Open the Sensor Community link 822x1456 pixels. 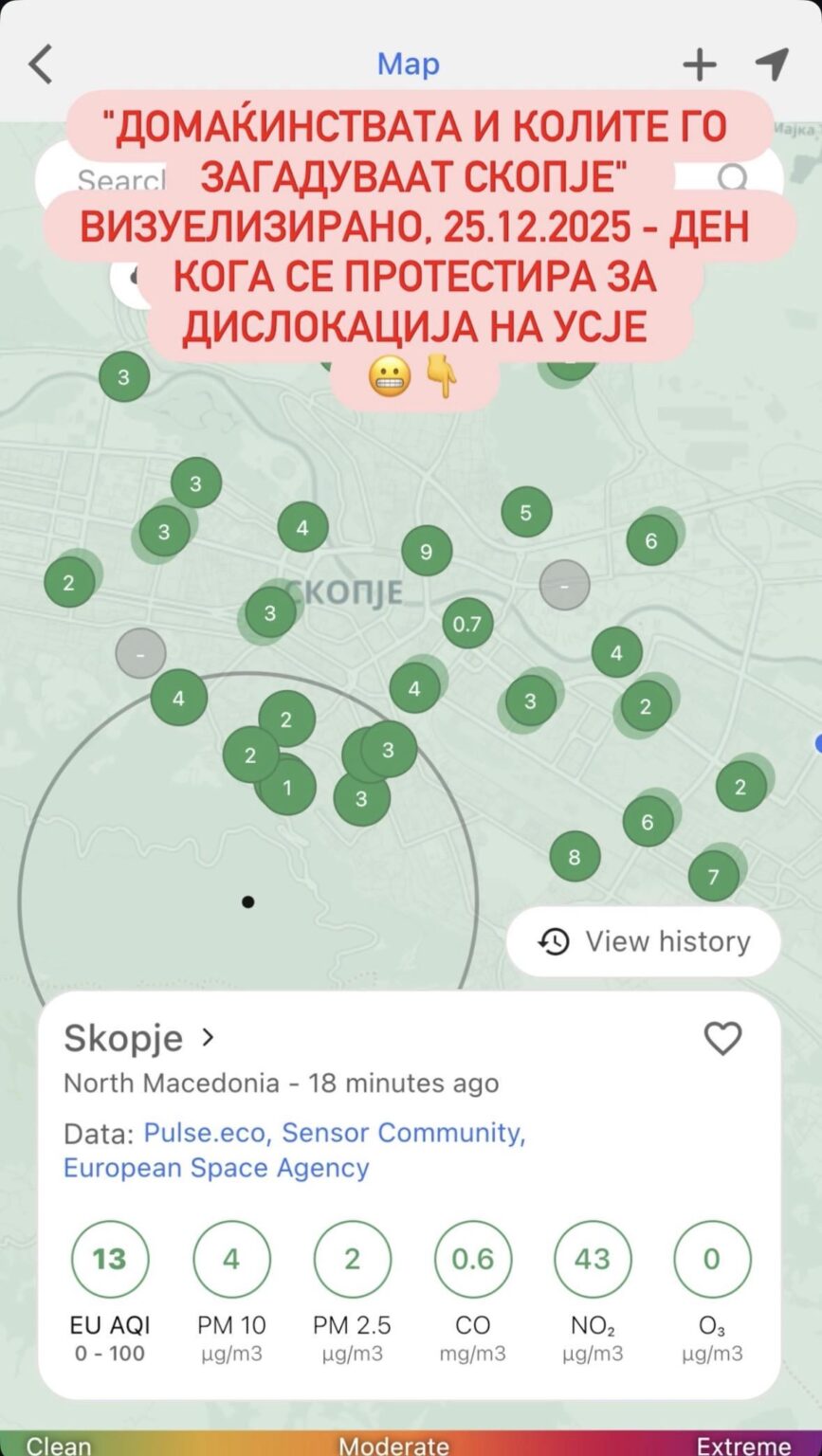(403, 1132)
